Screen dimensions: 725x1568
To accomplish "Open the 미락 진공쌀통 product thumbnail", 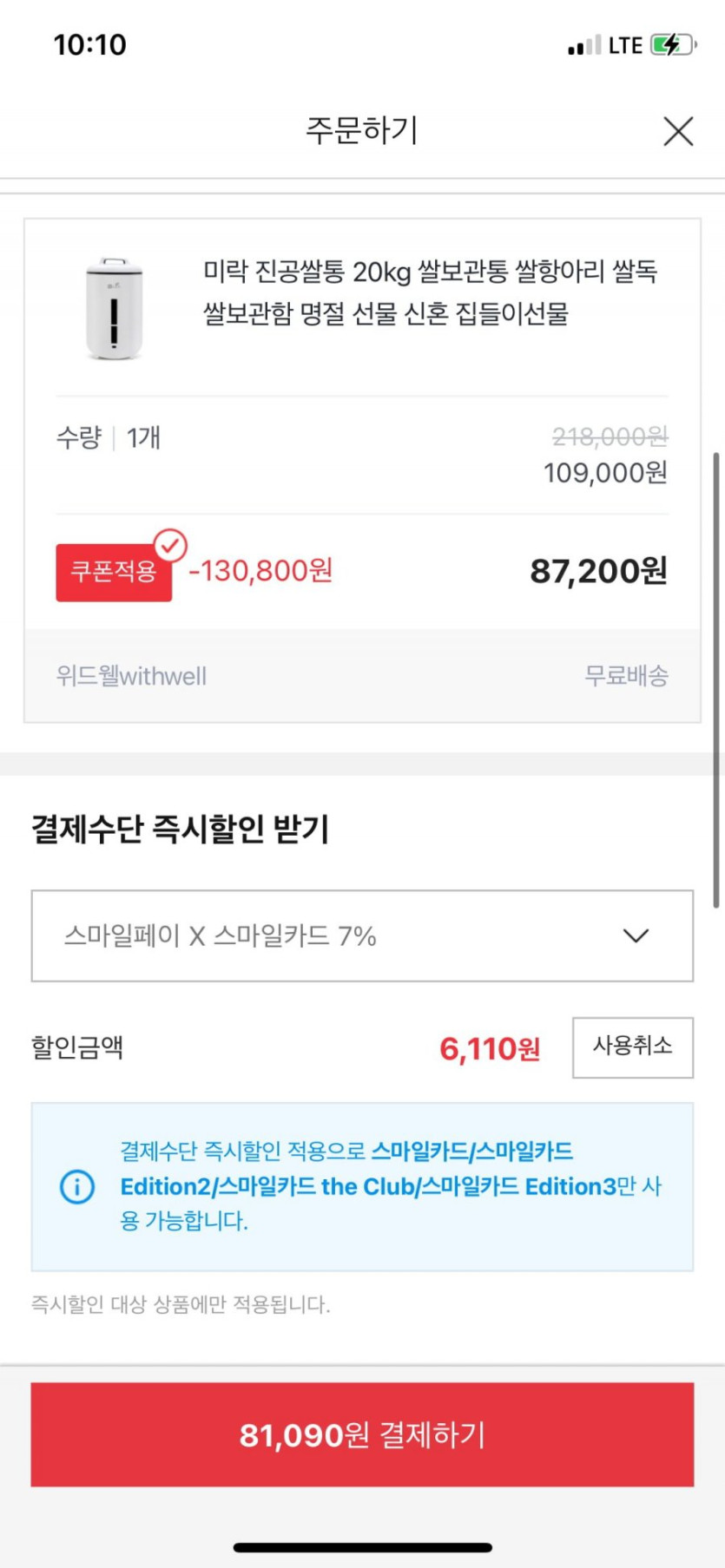I will [115, 308].
